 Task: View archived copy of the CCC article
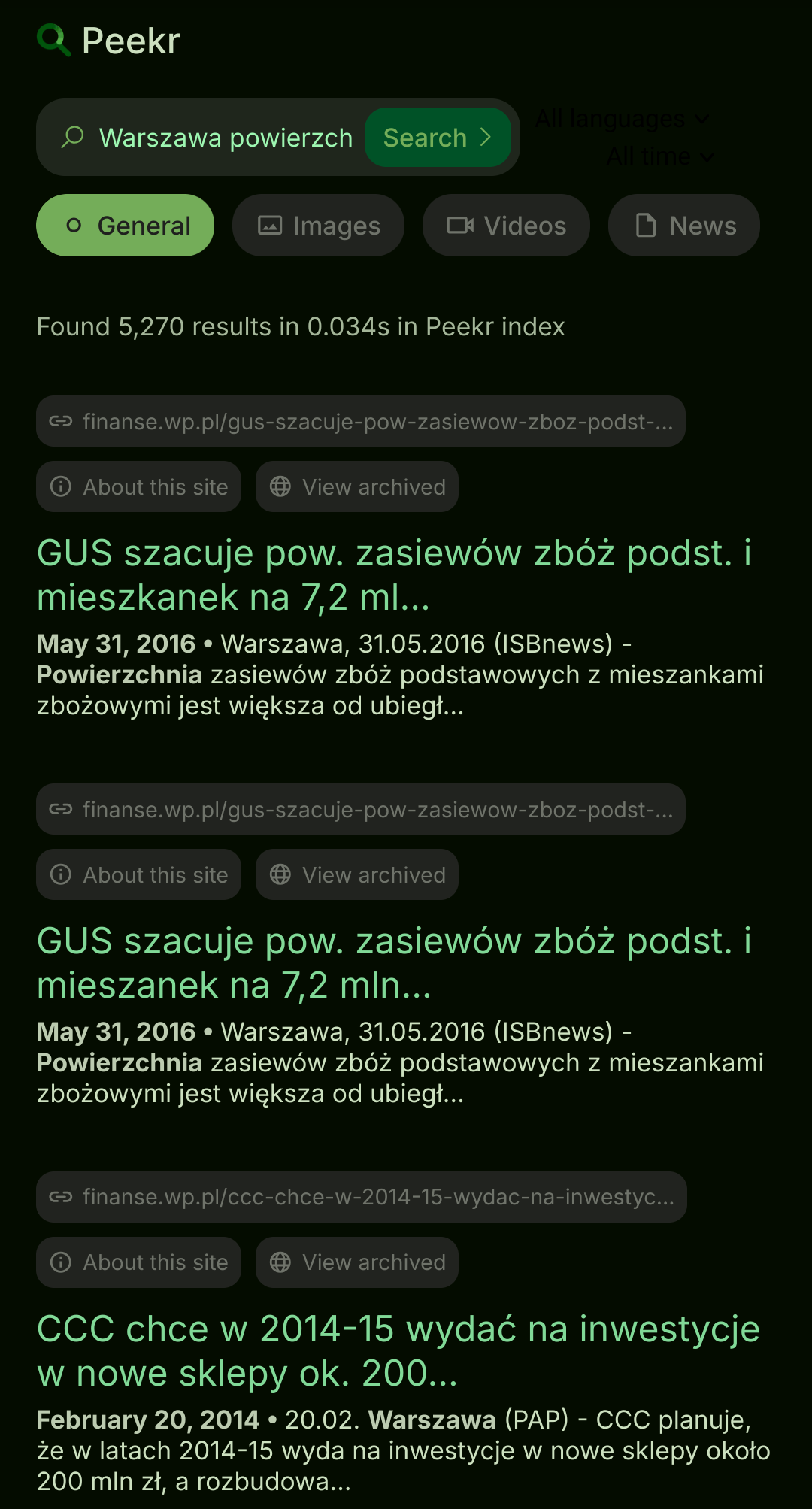click(357, 1262)
